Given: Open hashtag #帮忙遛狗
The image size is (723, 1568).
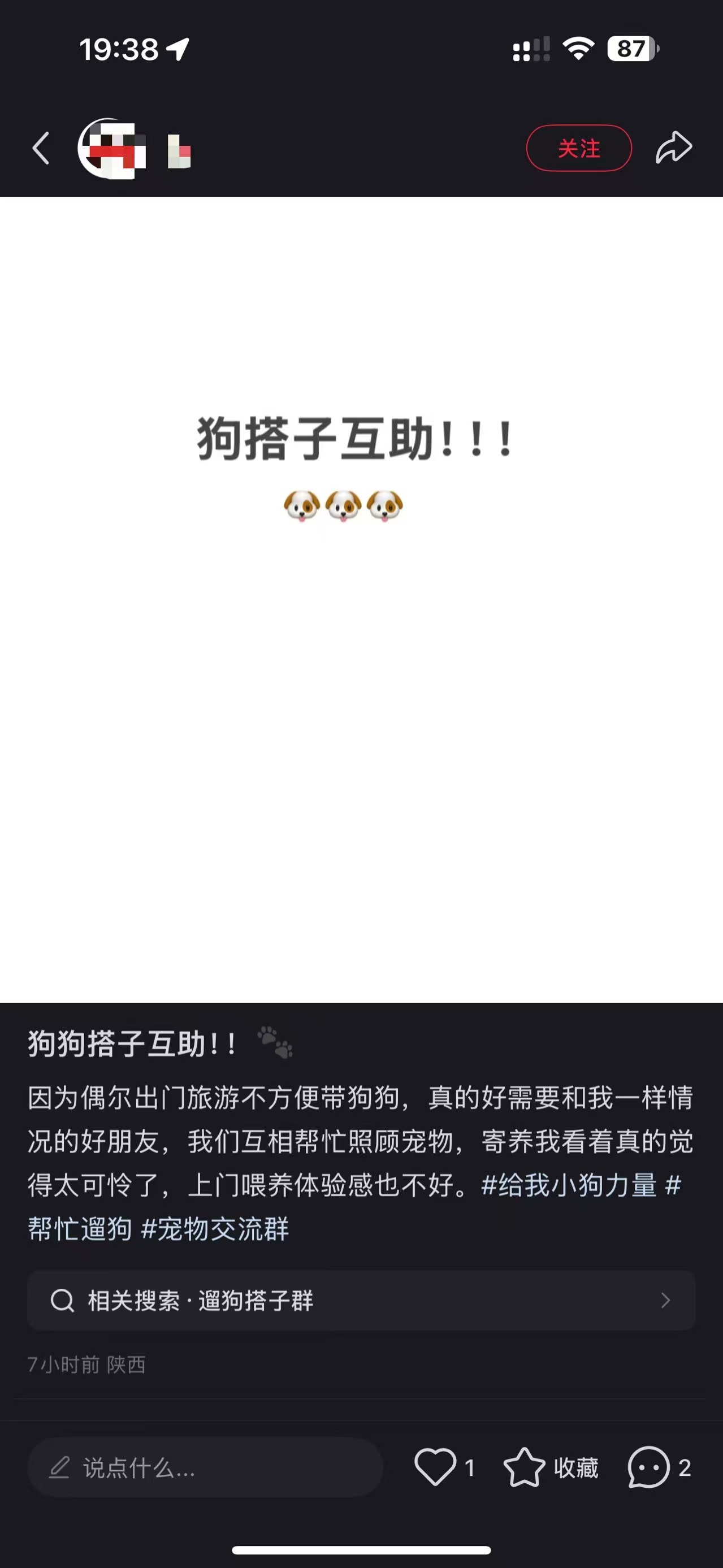Looking at the screenshot, I should coord(80,1228).
